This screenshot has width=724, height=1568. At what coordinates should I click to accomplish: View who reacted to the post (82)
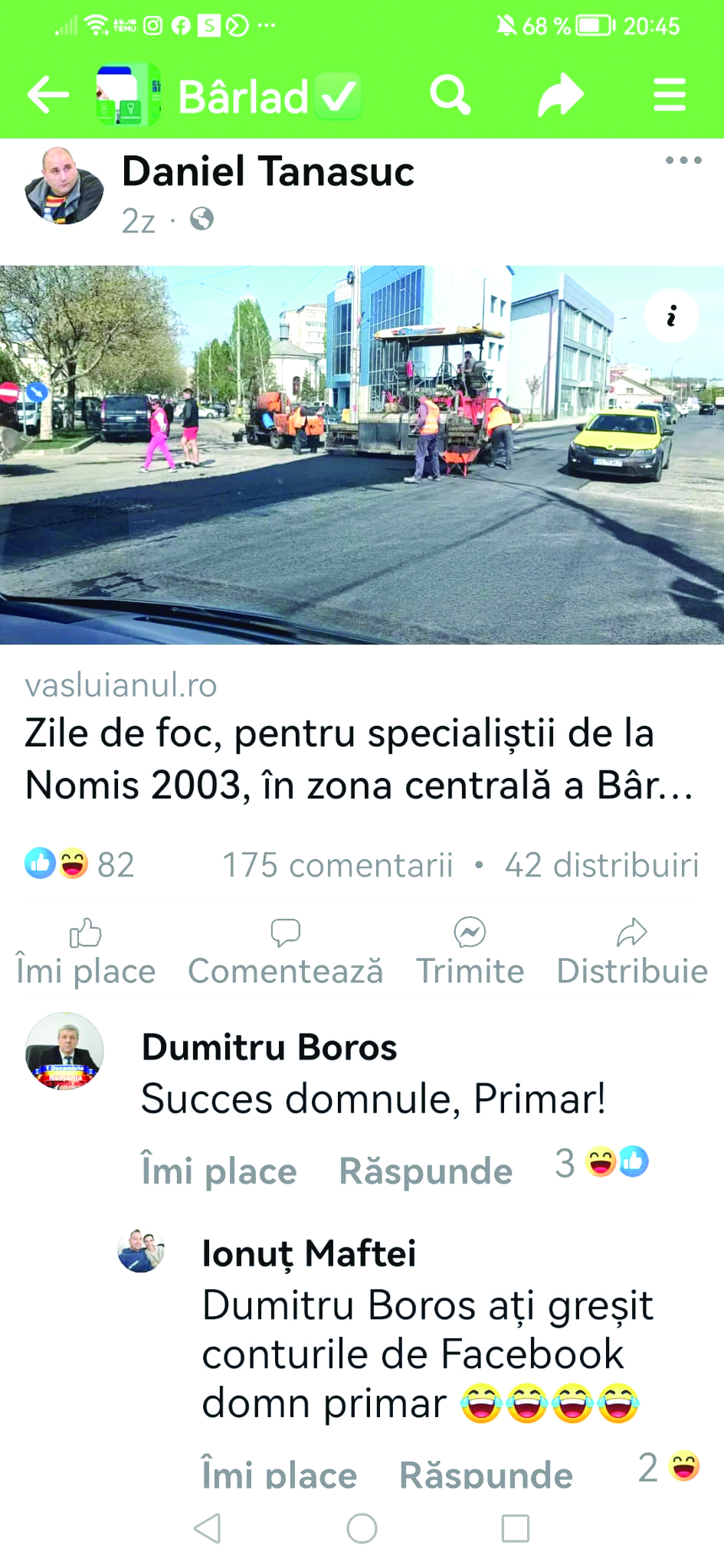pos(79,864)
